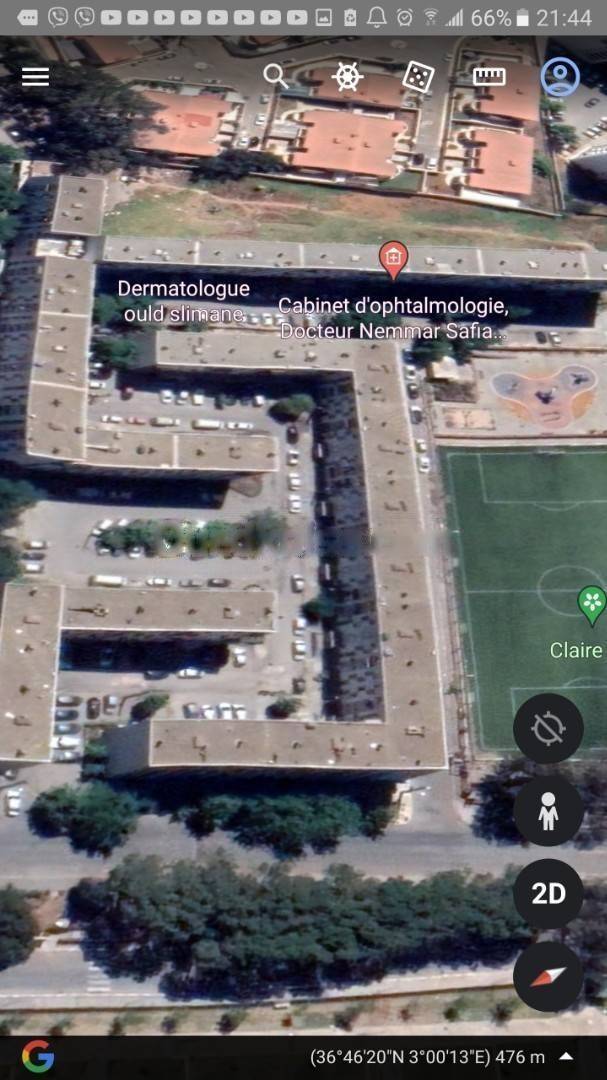Reset orientation with the compass button
The height and width of the screenshot is (1080, 607).
[x=548, y=975]
